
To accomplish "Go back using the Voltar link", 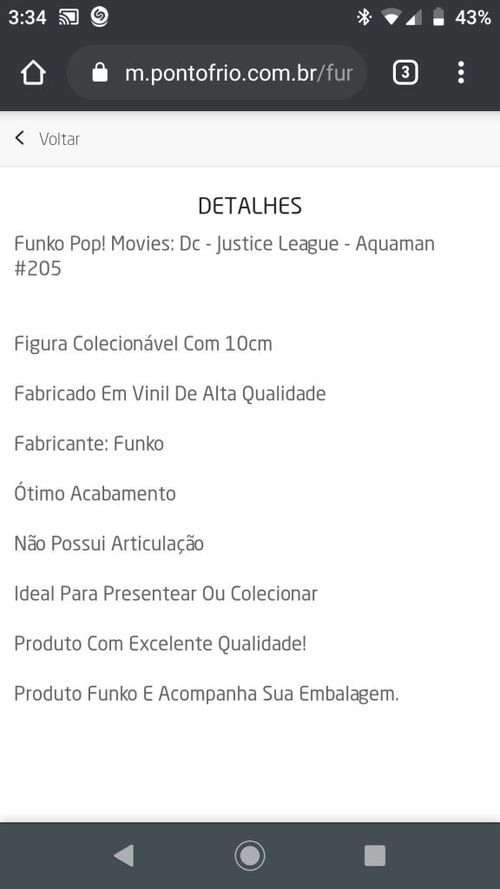I will tap(48, 138).
